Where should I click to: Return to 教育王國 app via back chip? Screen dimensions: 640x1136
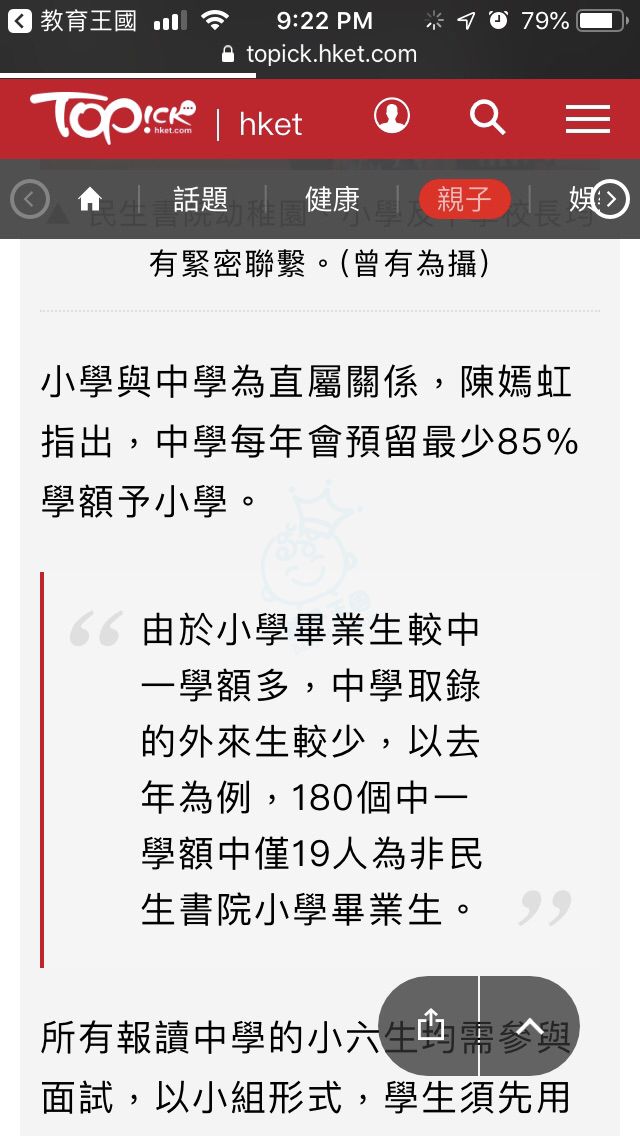(70, 20)
